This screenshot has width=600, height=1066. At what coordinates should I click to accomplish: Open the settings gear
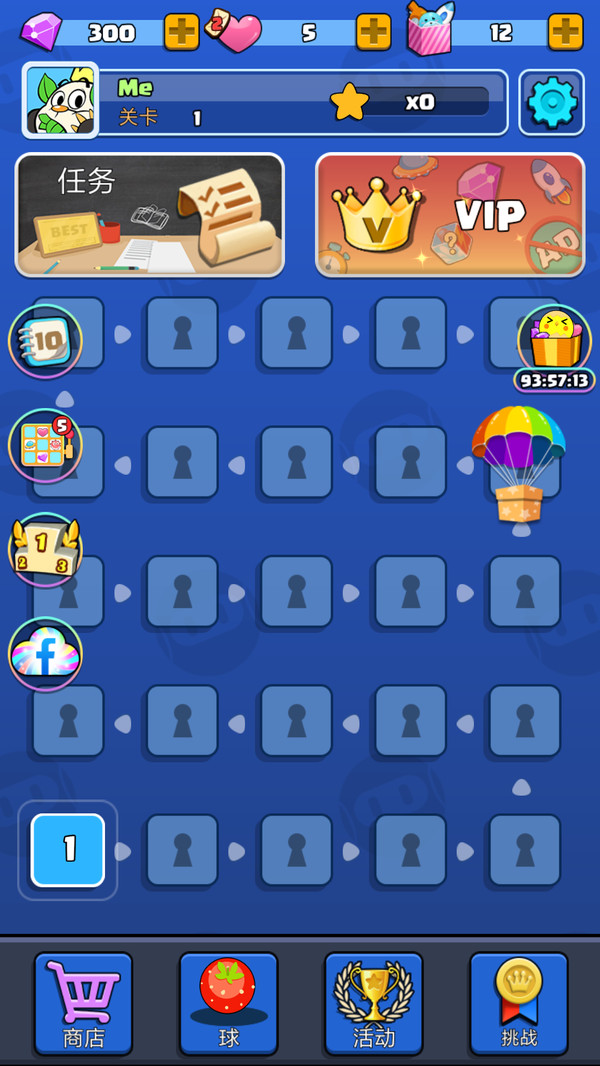point(552,102)
